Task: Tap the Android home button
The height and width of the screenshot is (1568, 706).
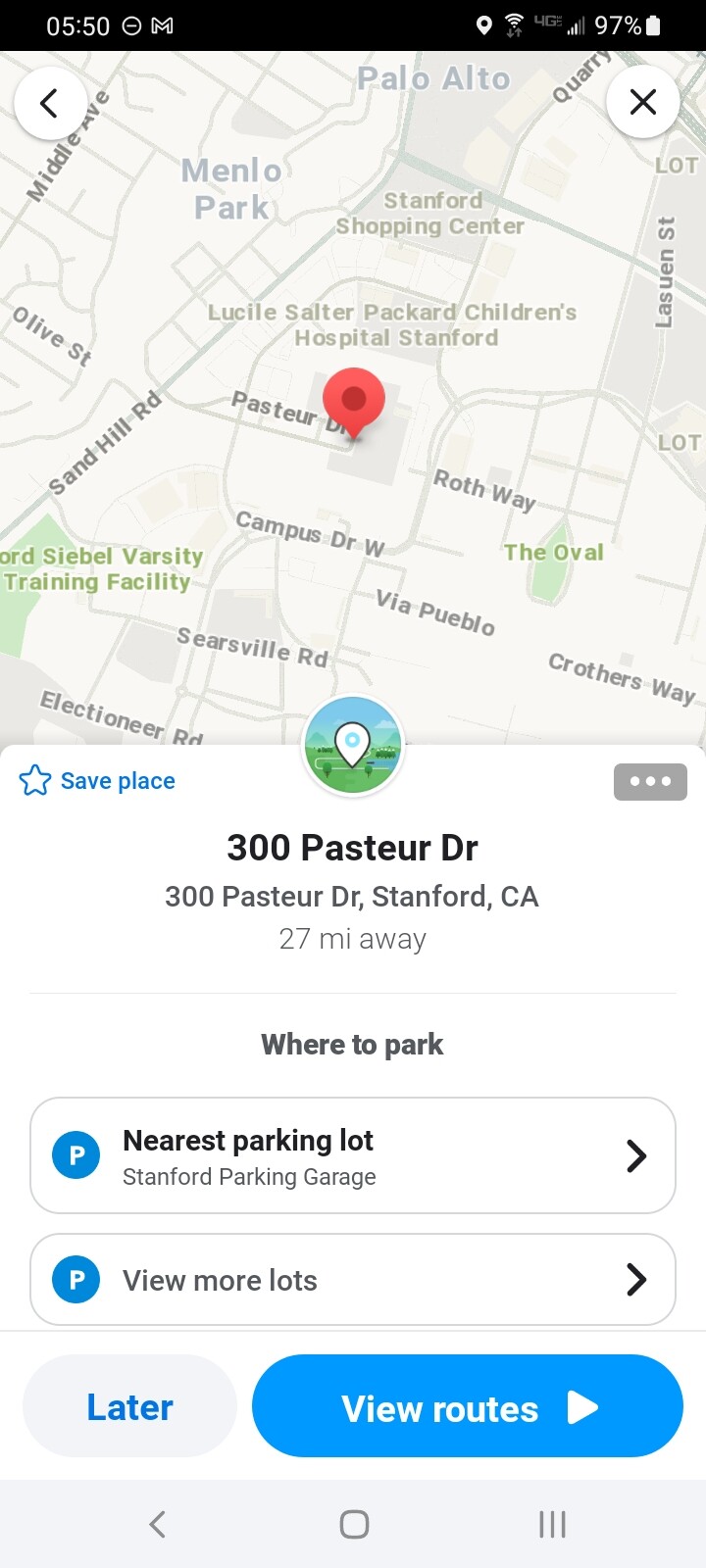Action: tap(353, 1524)
